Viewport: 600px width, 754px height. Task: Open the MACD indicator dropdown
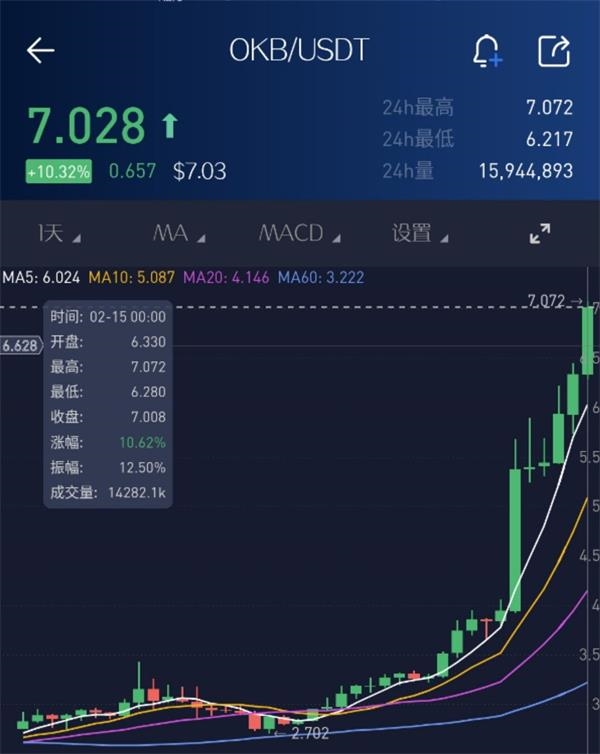[x=299, y=234]
